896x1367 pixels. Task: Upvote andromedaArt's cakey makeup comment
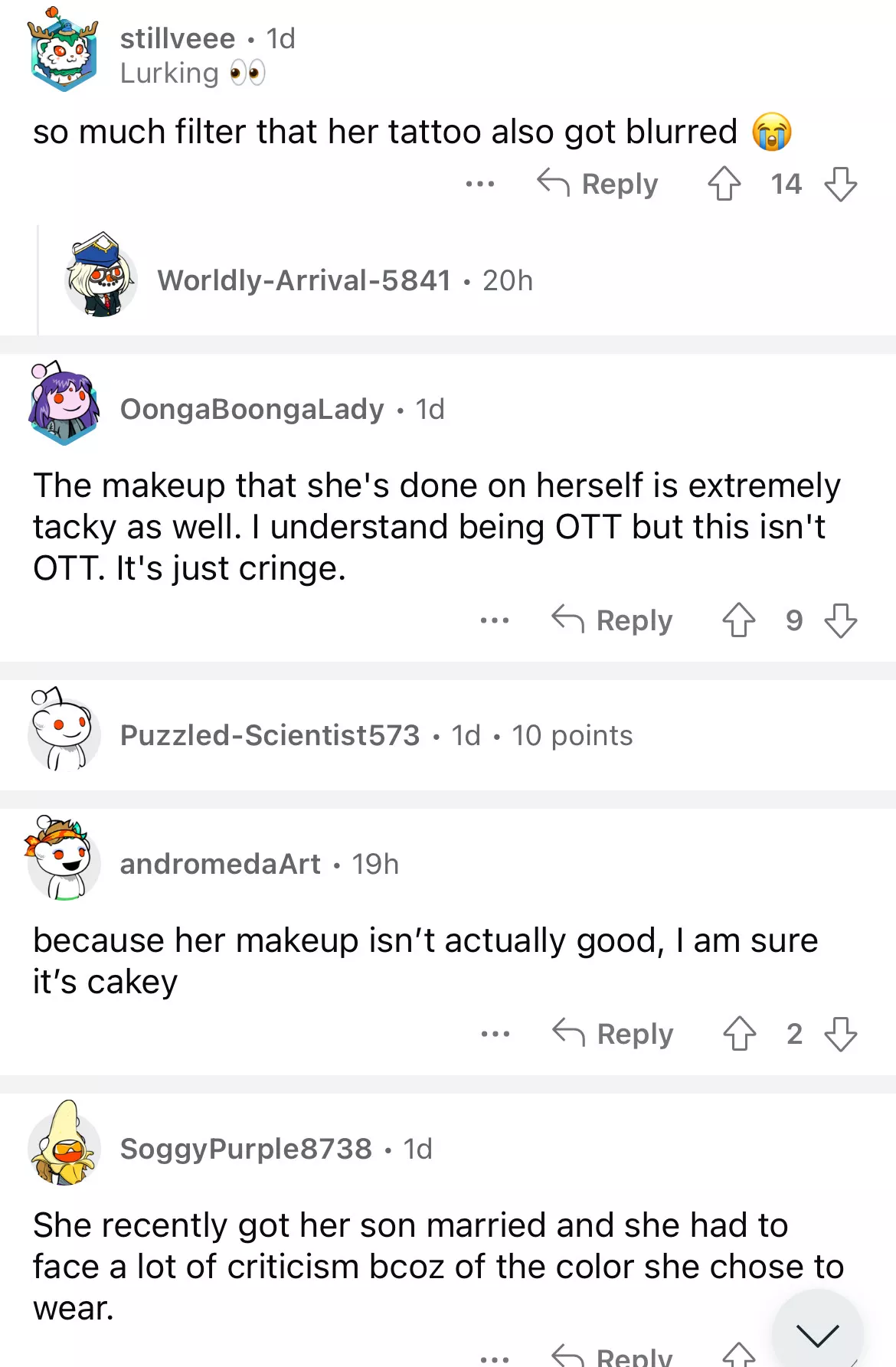tap(739, 1034)
